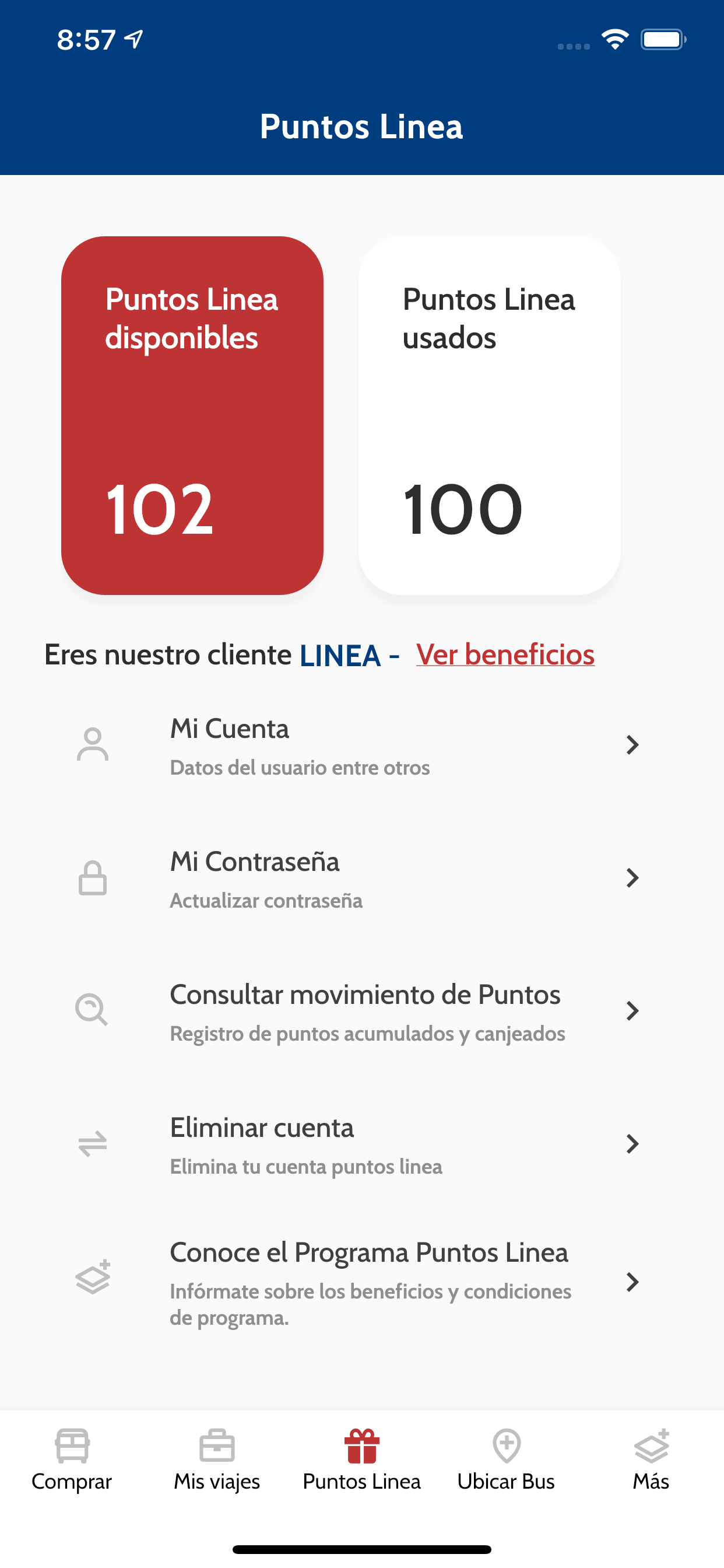
Task: Go to the Mis viajes tab
Action: [217, 1461]
